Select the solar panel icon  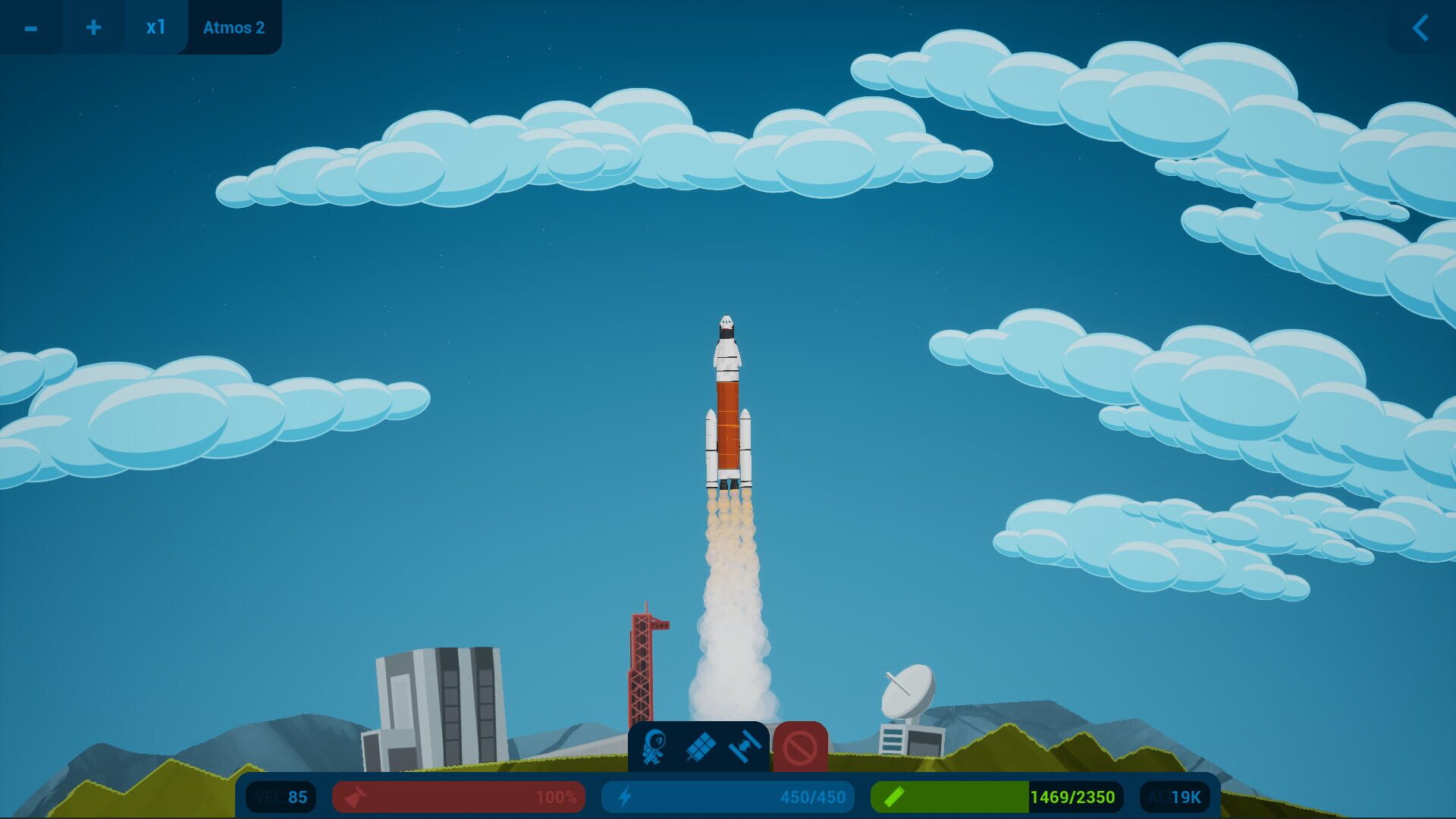(x=700, y=747)
